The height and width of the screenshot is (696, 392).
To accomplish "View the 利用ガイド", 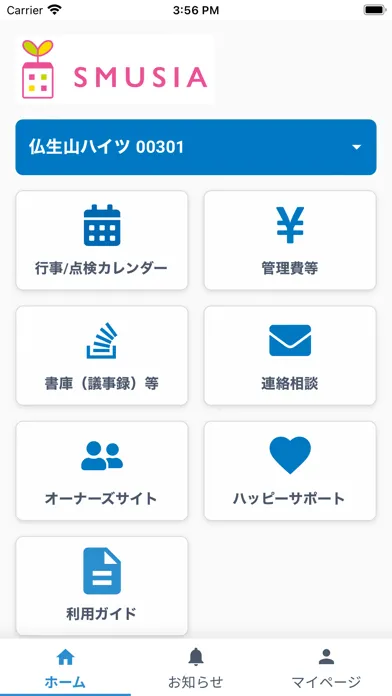I will (102, 586).
